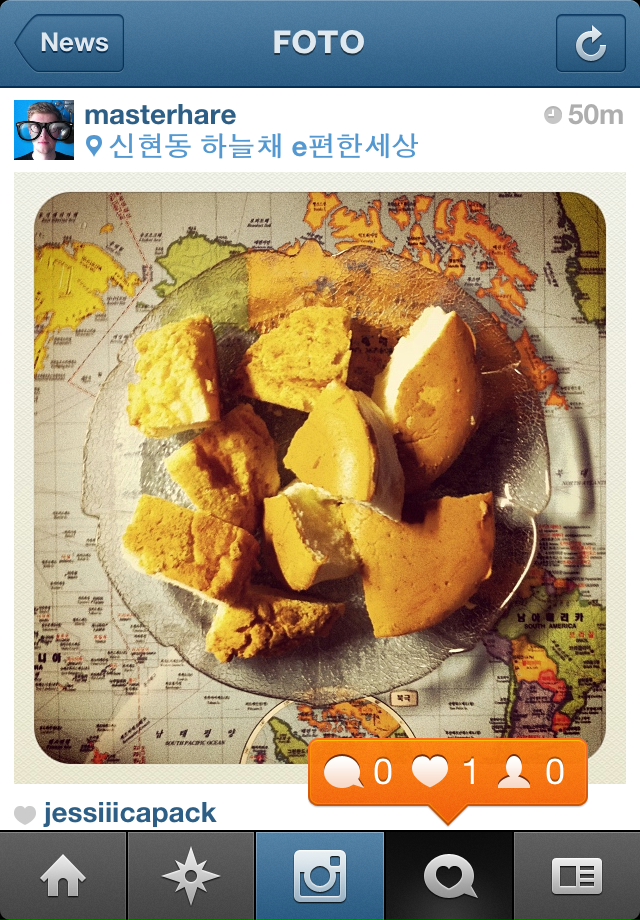Switch to the Explore compass tab
The width and height of the screenshot is (640, 920).
click(191, 877)
